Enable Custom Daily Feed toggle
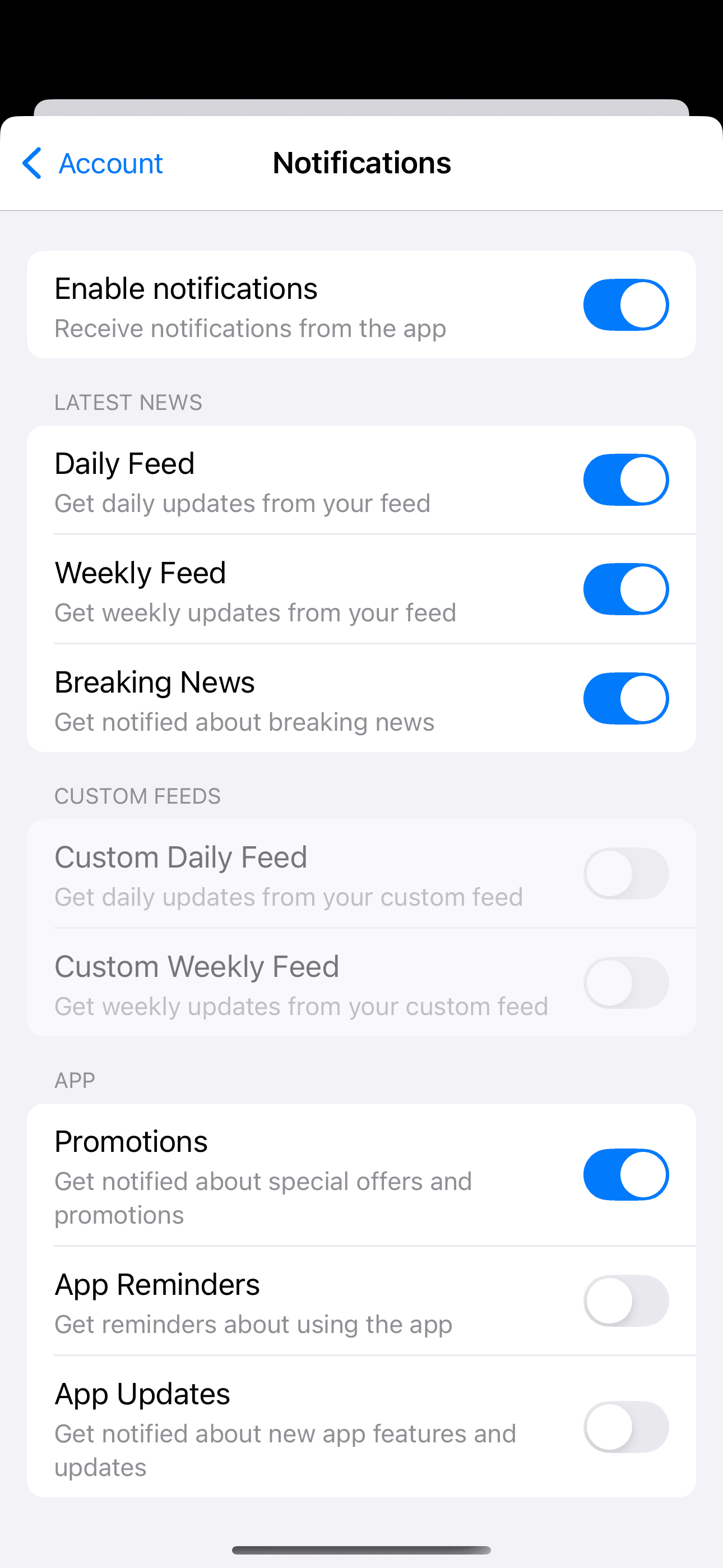723x1568 pixels. click(x=625, y=874)
